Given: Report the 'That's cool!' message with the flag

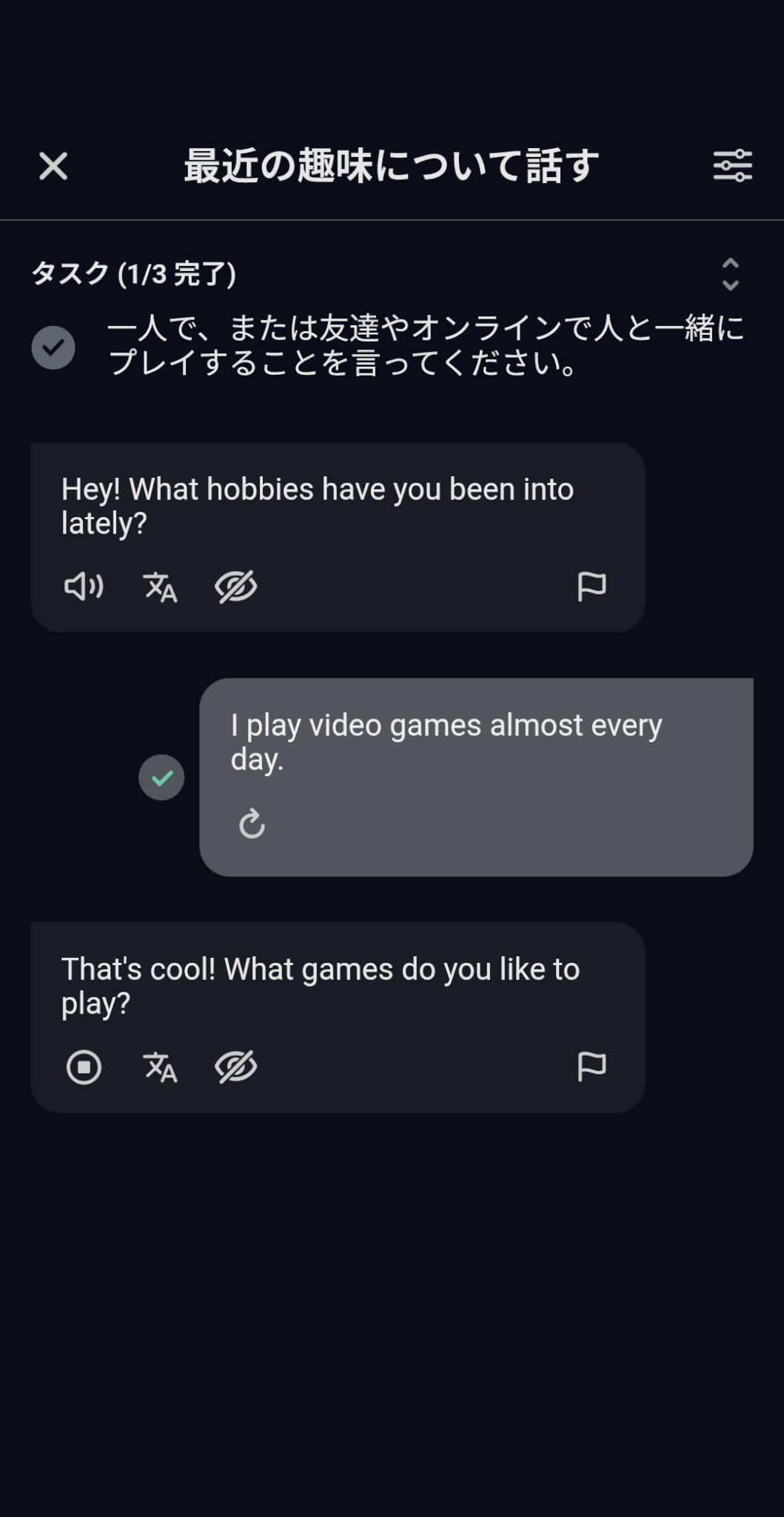Looking at the screenshot, I should [x=592, y=1067].
